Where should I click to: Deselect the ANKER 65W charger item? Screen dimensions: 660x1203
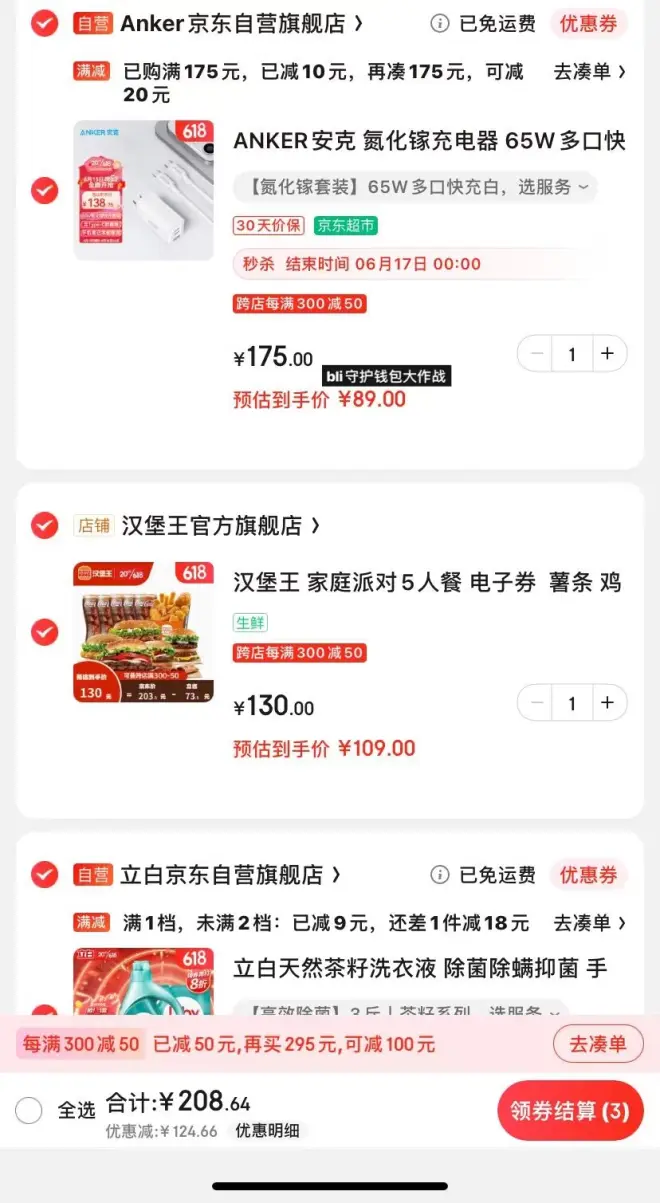[44, 190]
